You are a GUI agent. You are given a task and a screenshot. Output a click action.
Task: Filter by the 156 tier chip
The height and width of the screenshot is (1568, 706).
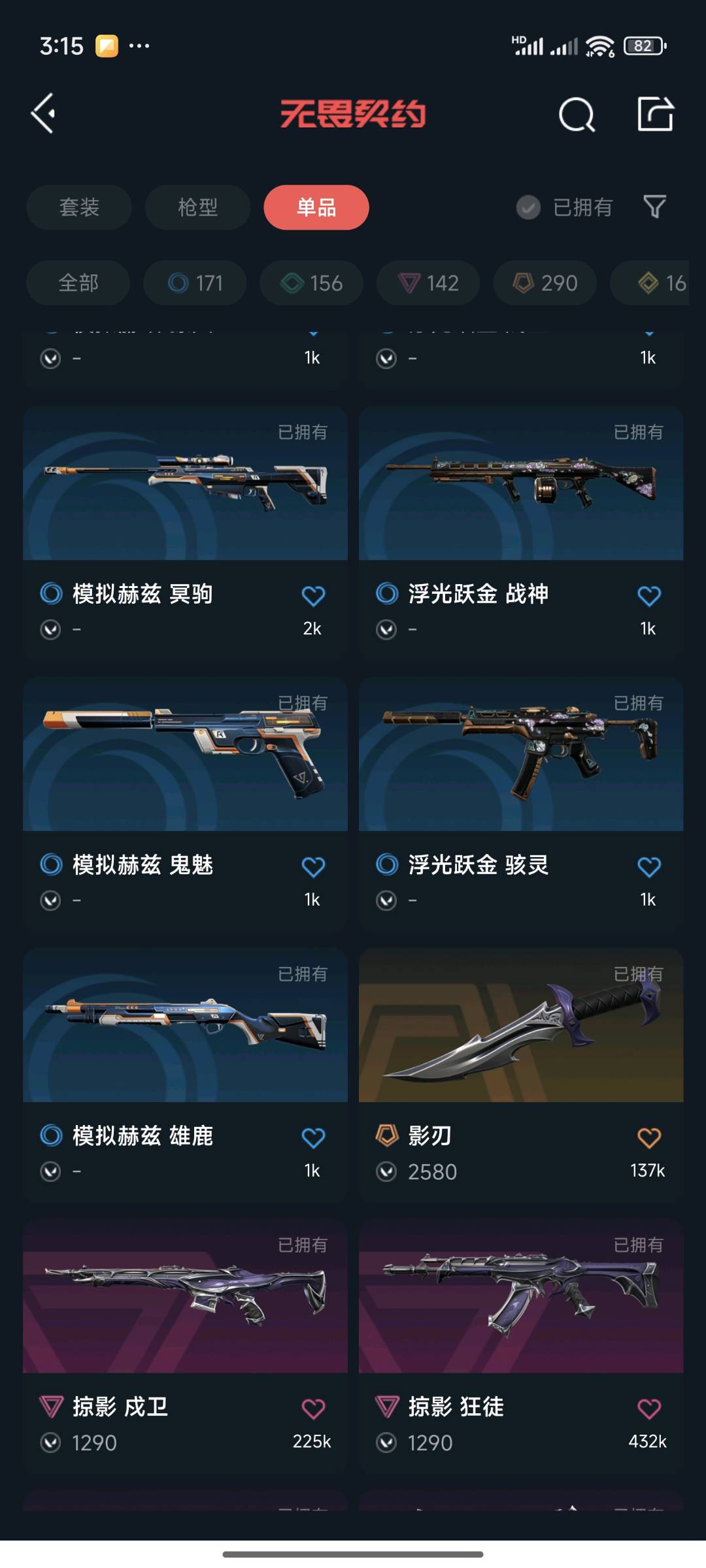(x=311, y=283)
